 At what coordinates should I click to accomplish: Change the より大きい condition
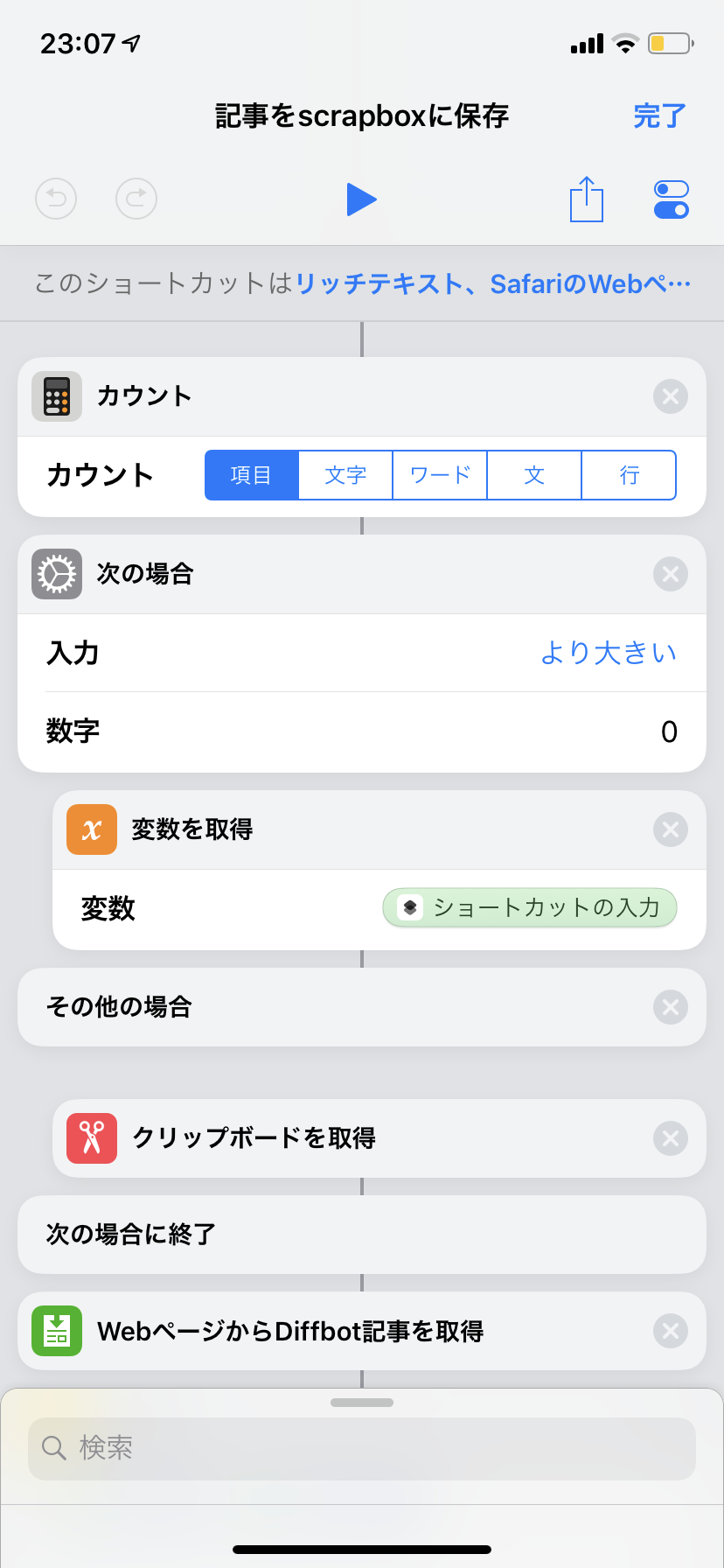coord(609,653)
